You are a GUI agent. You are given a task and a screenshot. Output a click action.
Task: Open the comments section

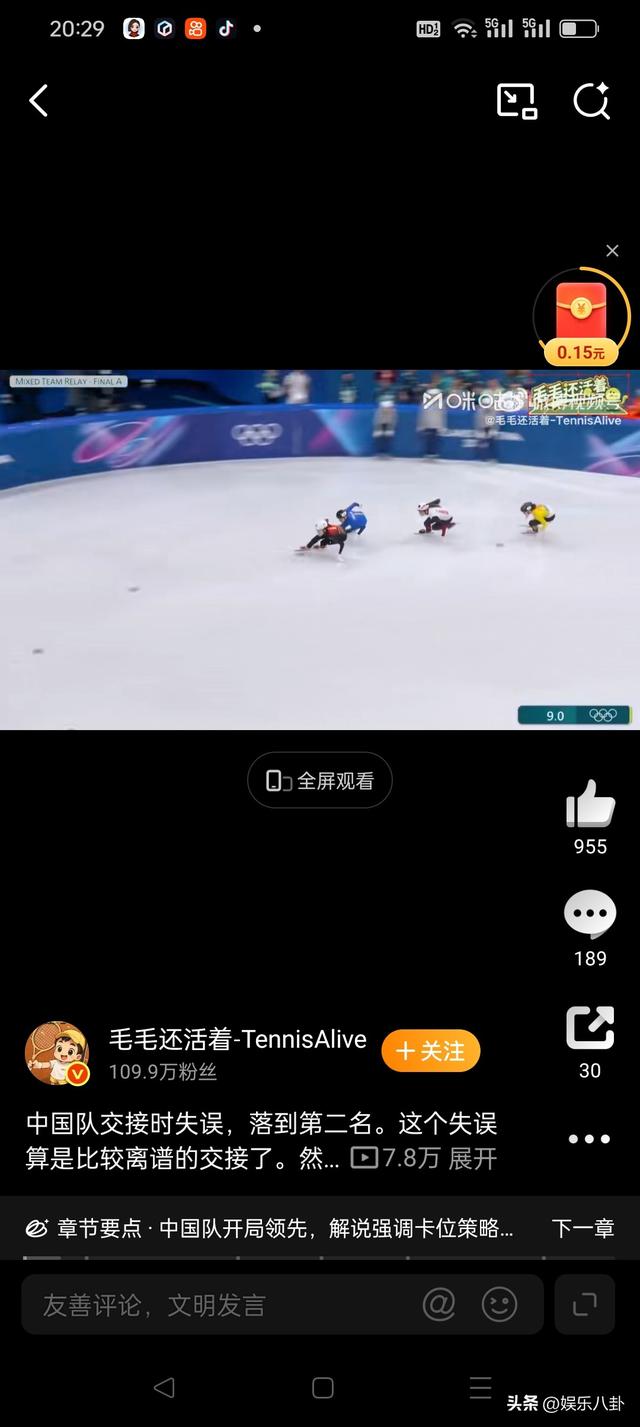point(590,914)
